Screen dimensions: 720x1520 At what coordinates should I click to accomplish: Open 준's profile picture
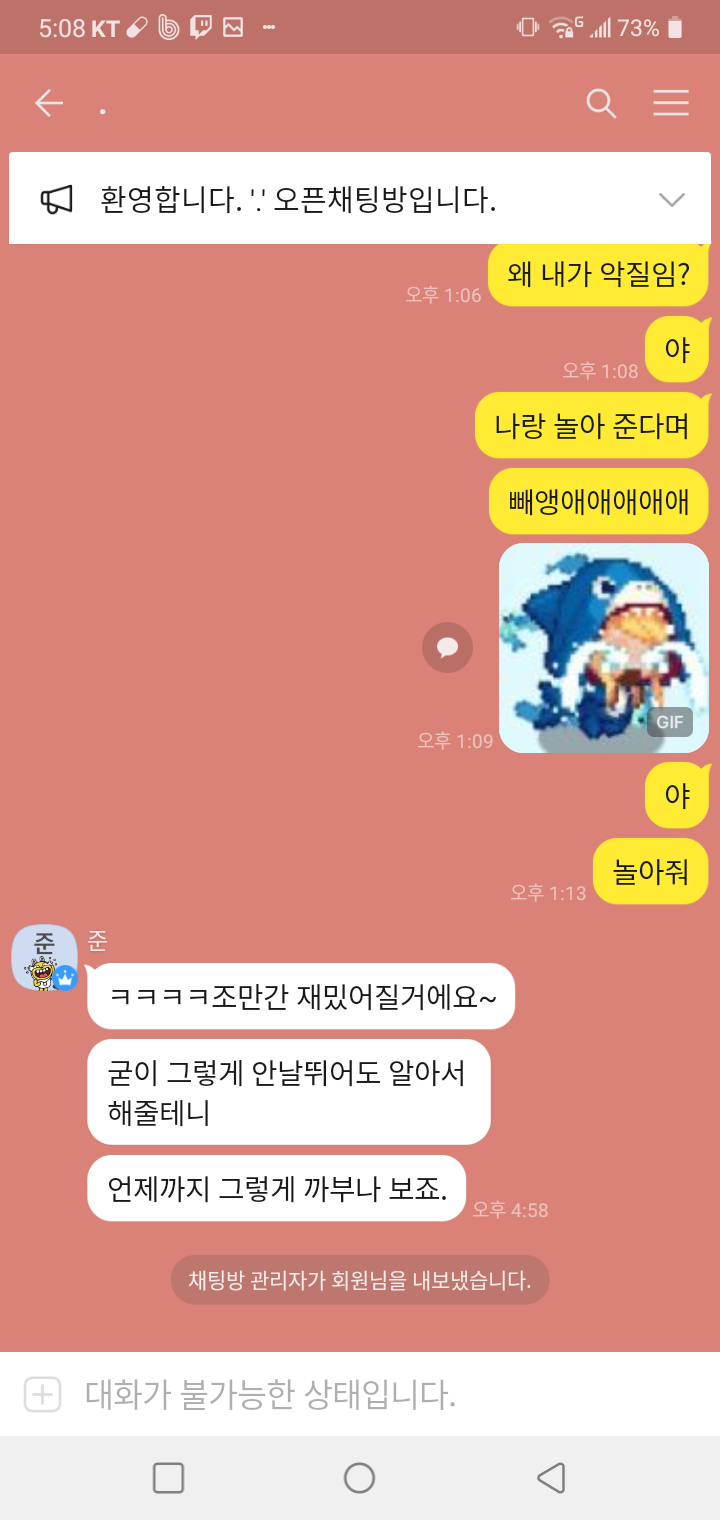point(44,957)
